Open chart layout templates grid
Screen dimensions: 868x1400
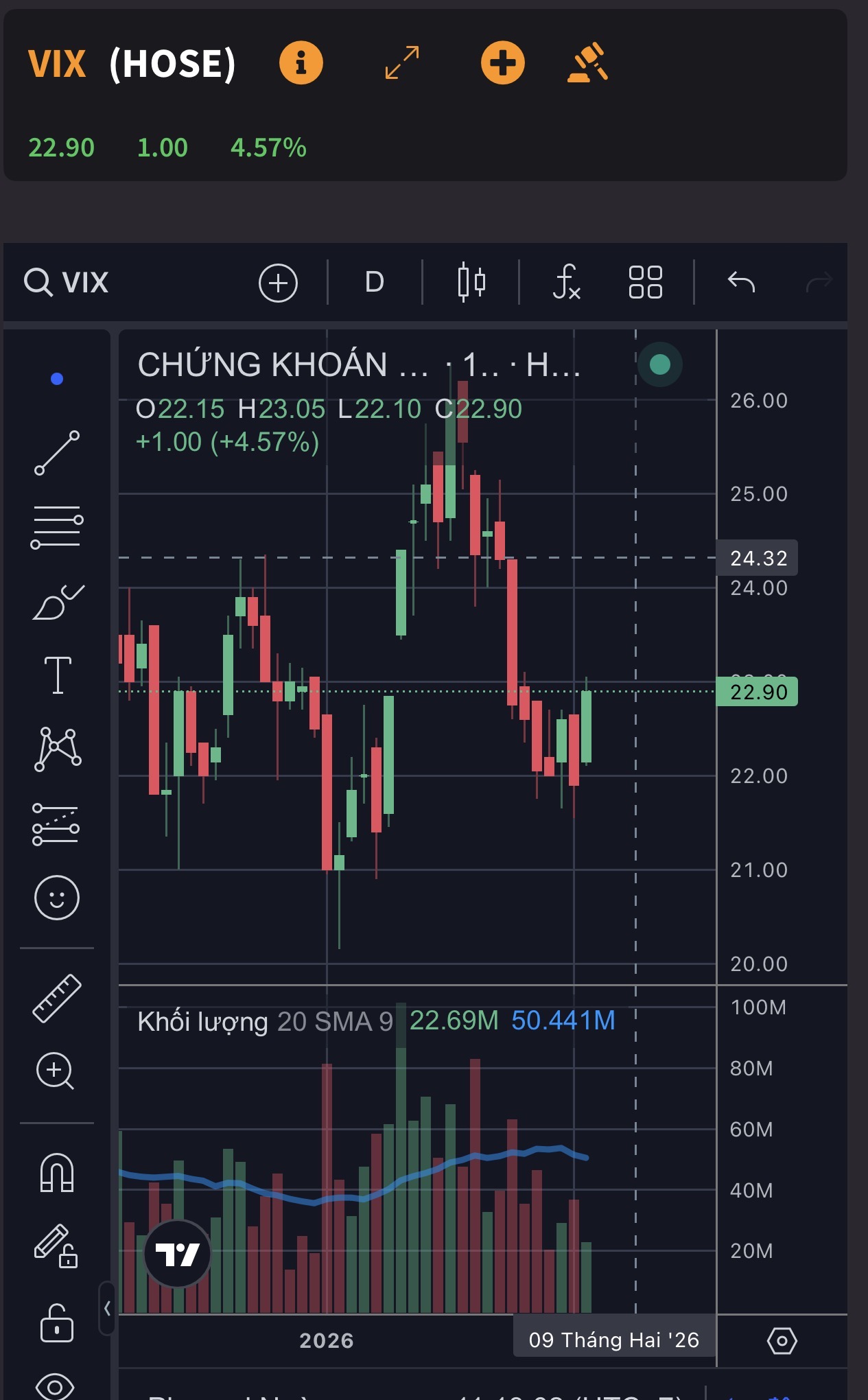[646, 282]
